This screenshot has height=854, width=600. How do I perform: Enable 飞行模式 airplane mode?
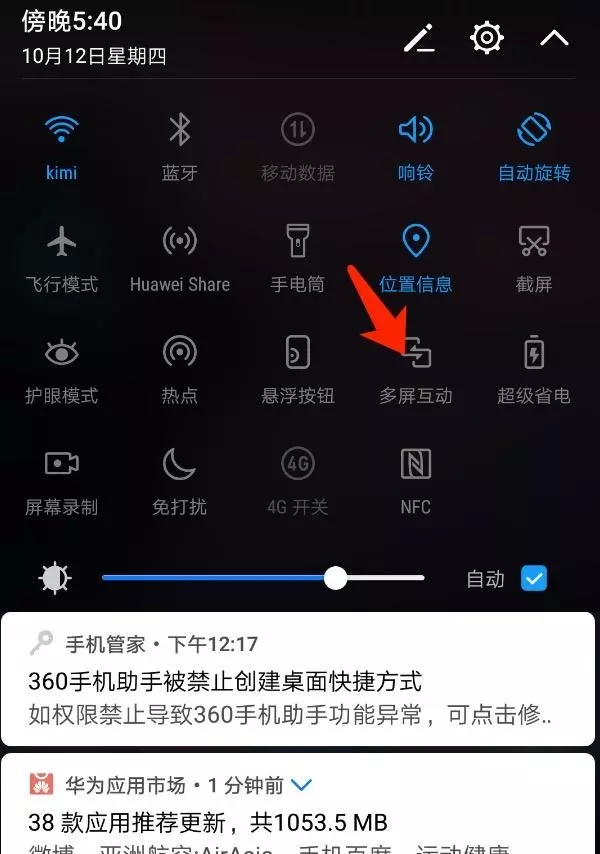(x=62, y=242)
